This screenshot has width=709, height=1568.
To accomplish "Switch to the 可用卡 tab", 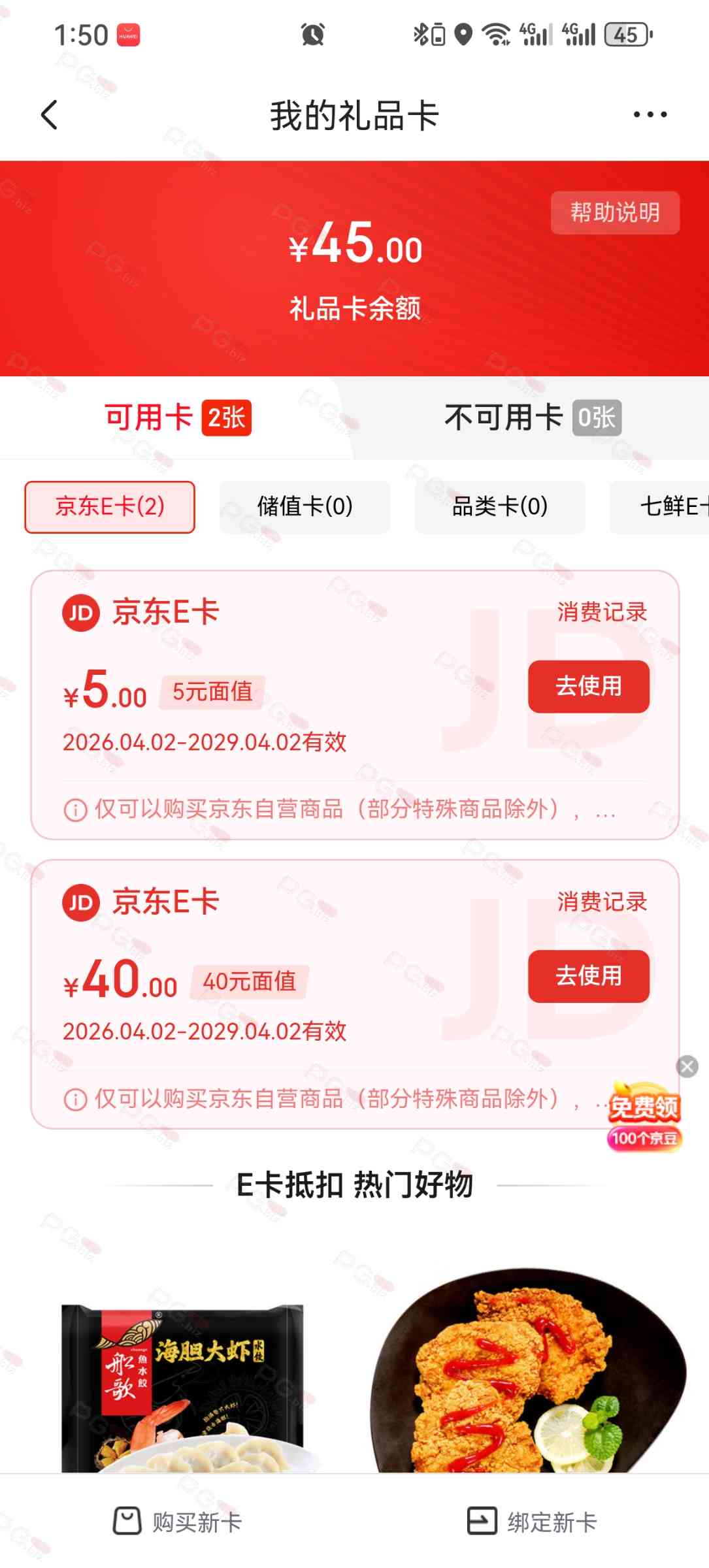I will 177,417.
